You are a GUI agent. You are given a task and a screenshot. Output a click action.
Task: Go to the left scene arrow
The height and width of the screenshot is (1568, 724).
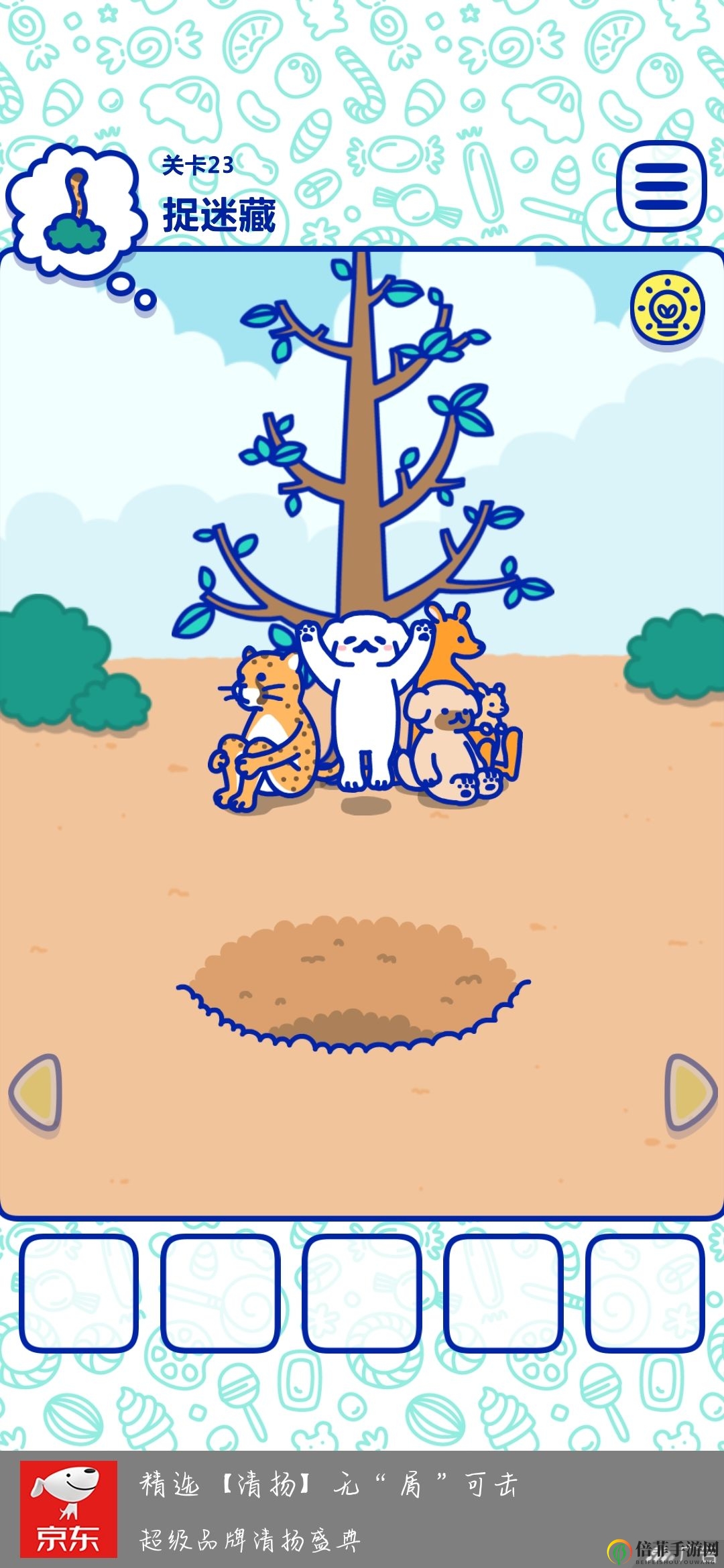tap(37, 1093)
